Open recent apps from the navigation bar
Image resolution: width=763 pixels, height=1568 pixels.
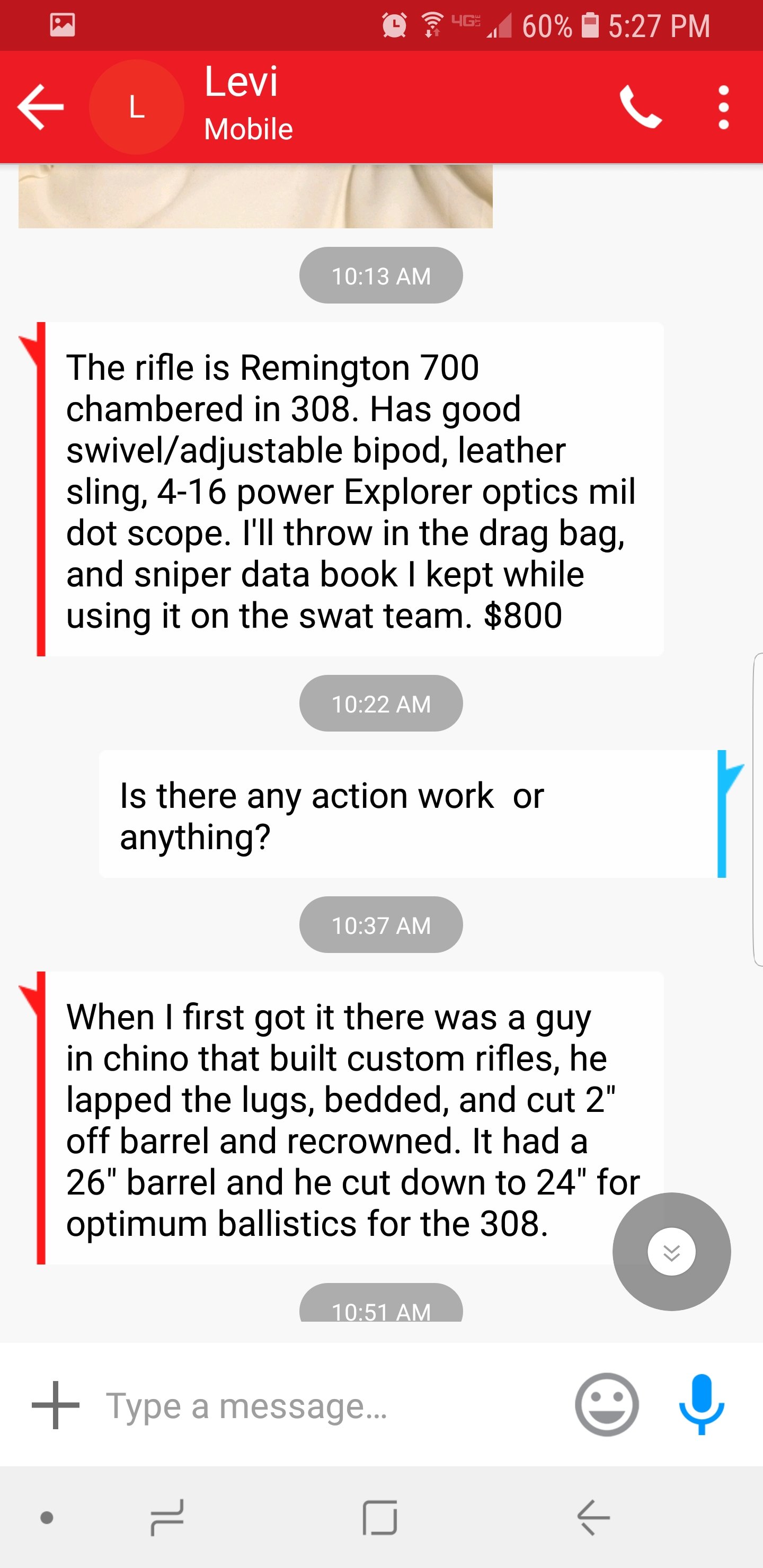167,1518
